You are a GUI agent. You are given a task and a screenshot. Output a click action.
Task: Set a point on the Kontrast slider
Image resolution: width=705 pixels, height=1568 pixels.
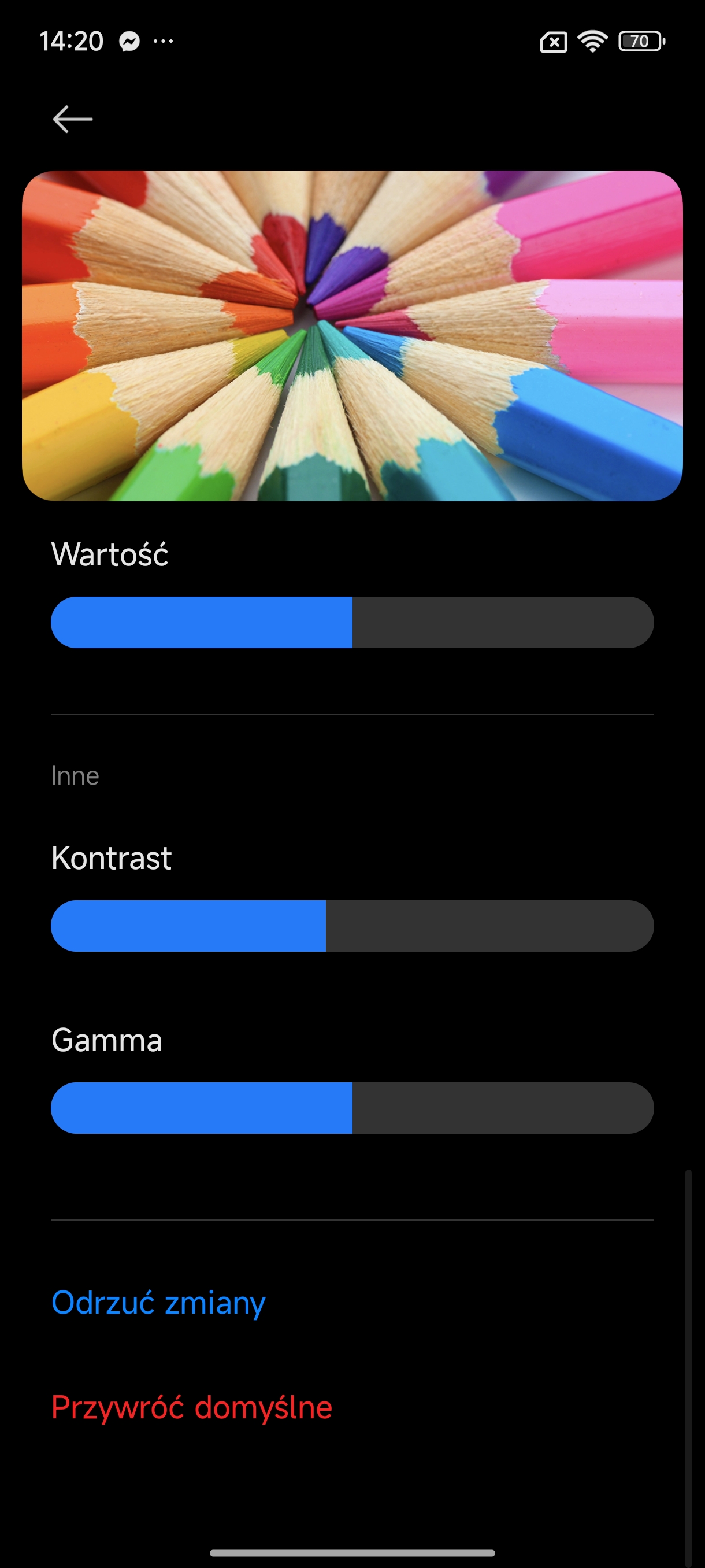coord(352,925)
